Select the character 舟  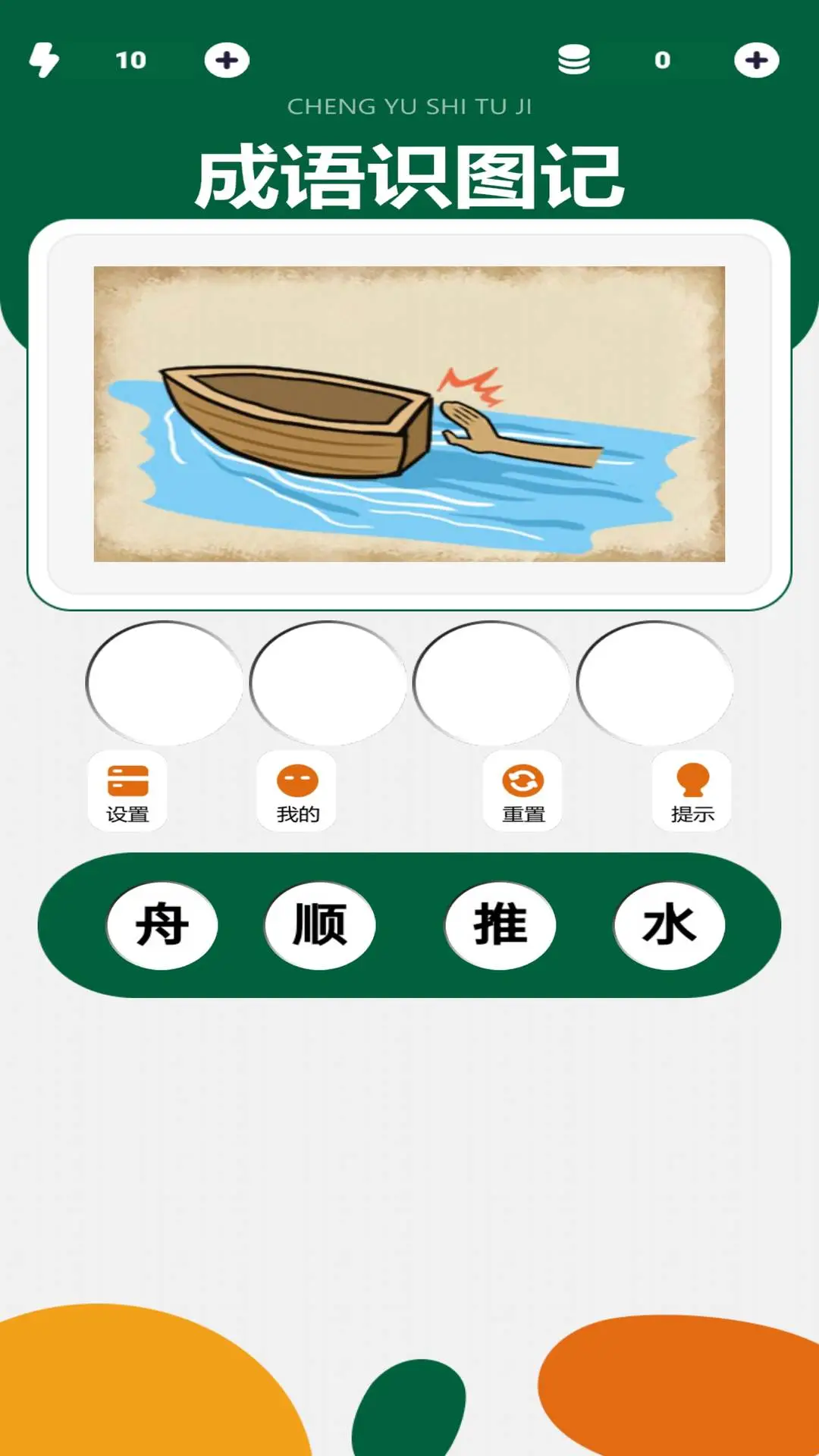point(162,925)
